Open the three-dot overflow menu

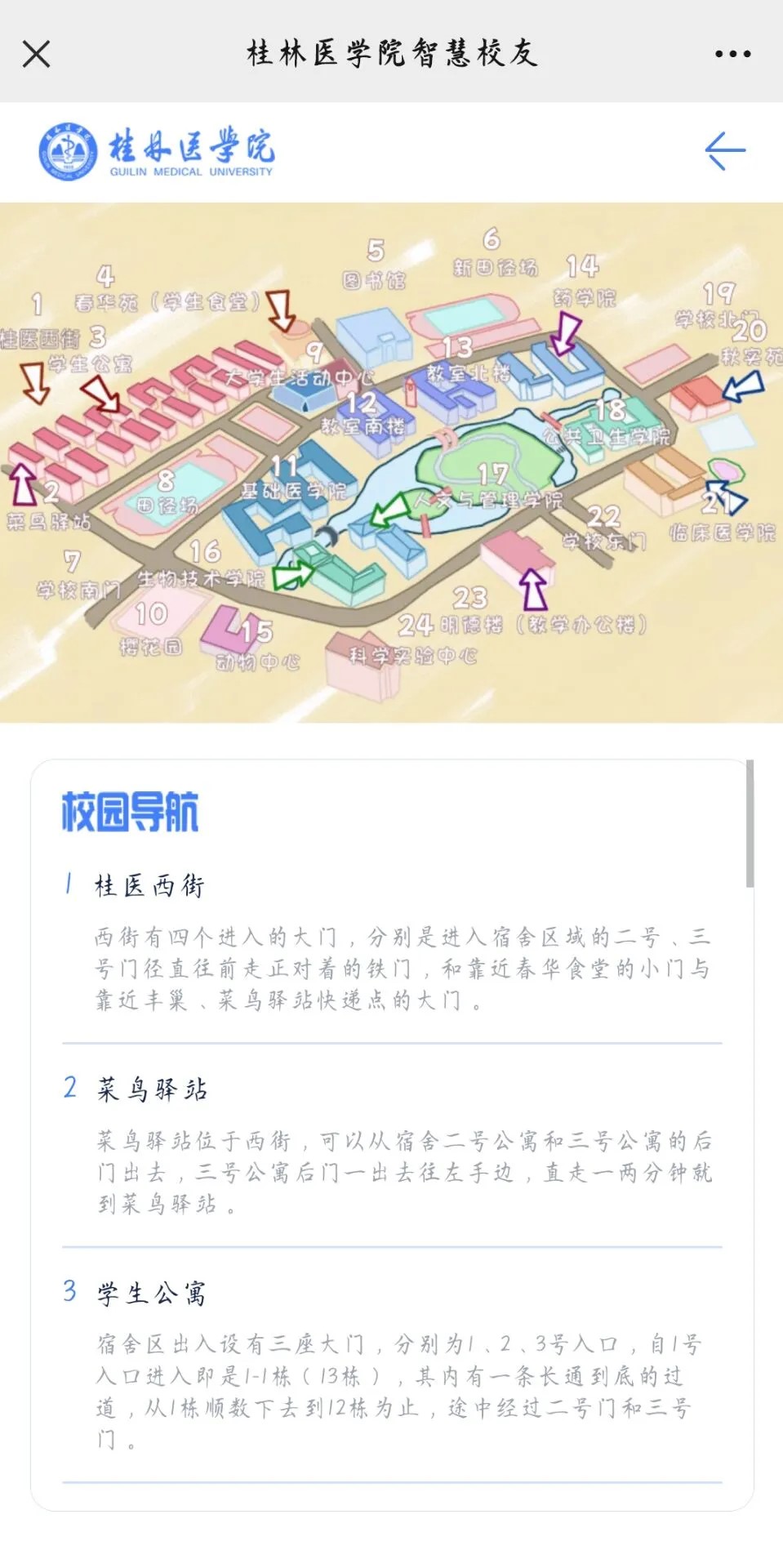tap(732, 54)
